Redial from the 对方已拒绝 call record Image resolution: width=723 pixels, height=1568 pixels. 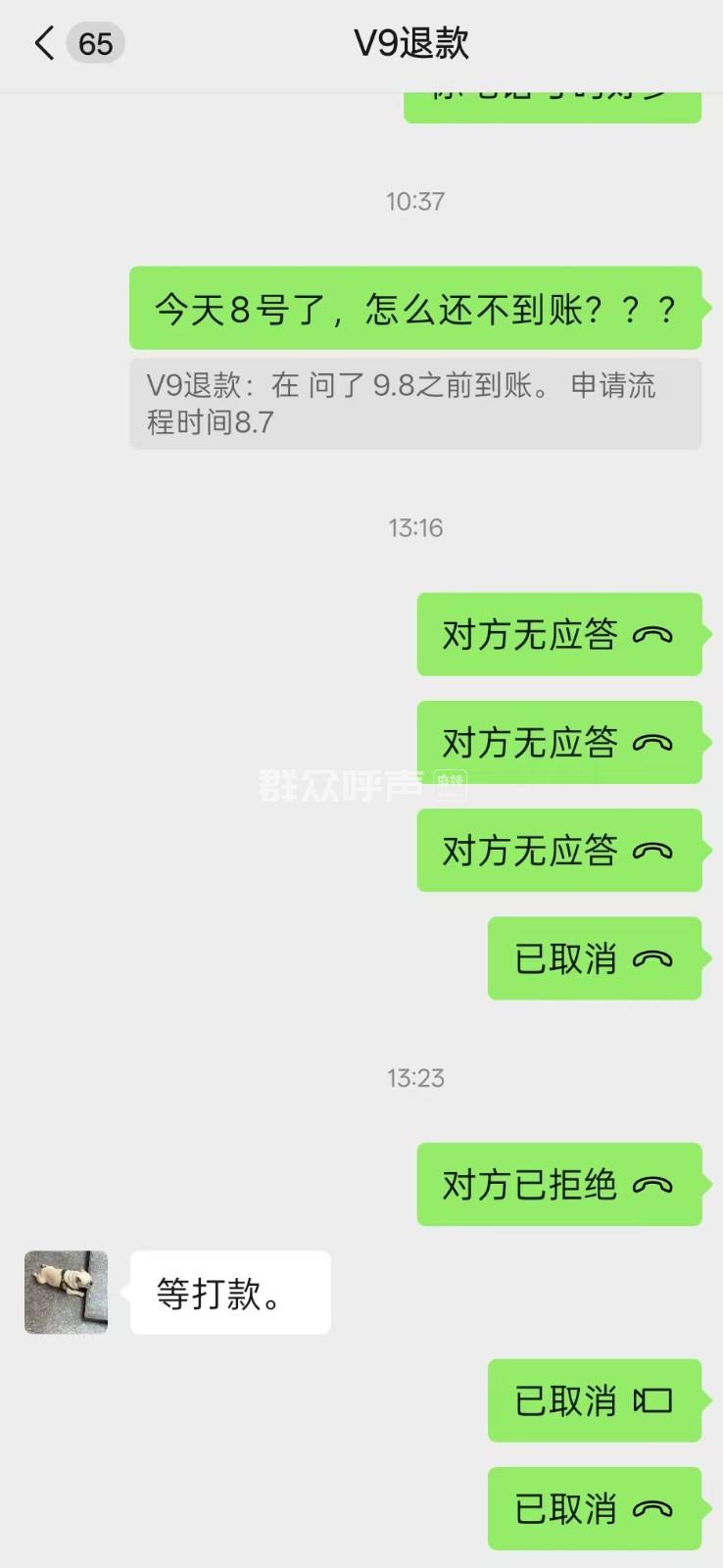(558, 1185)
